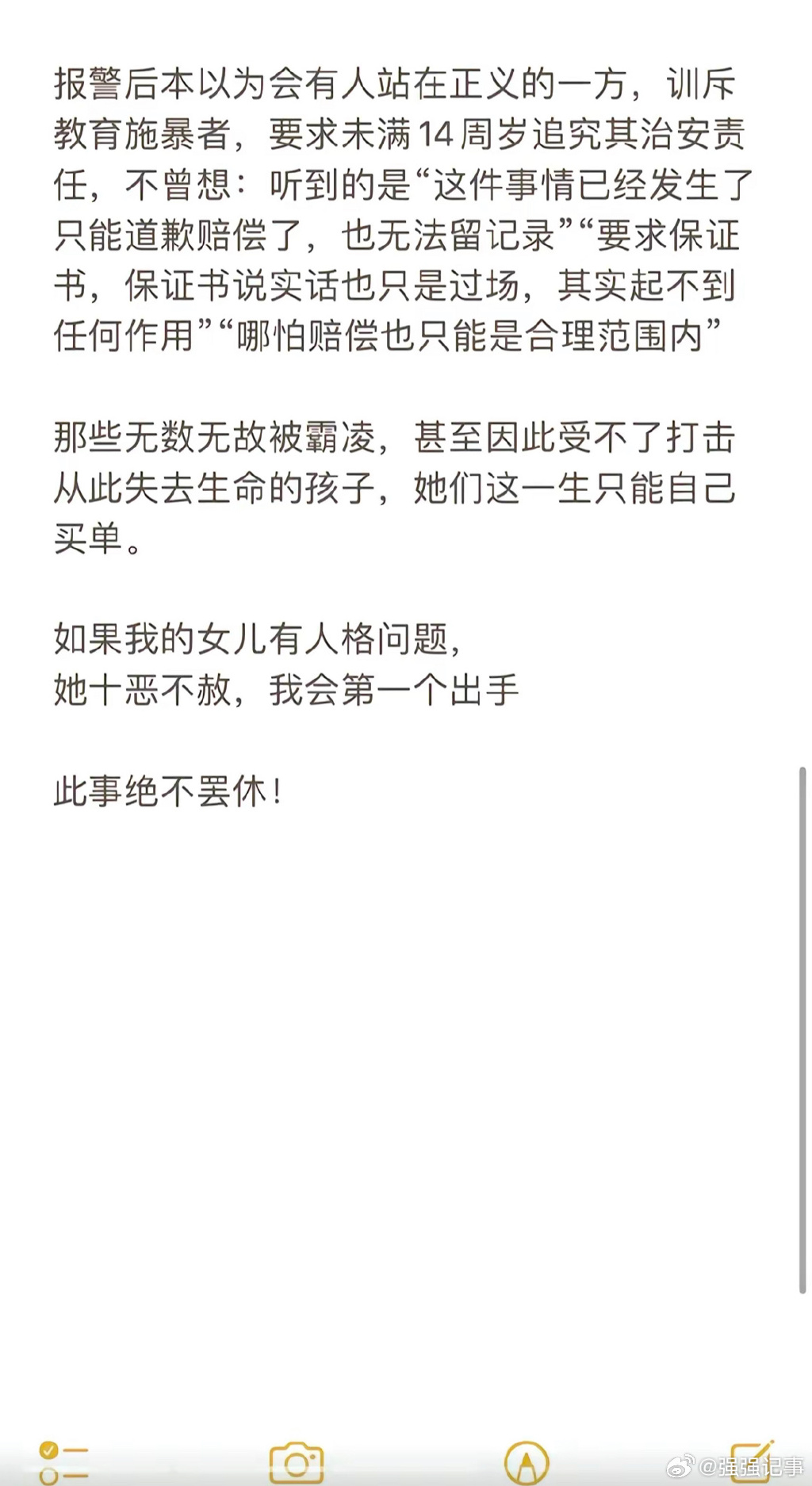Screen dimensions: 812x1486
Task: Open the markup pen tool
Action: click(x=527, y=1463)
